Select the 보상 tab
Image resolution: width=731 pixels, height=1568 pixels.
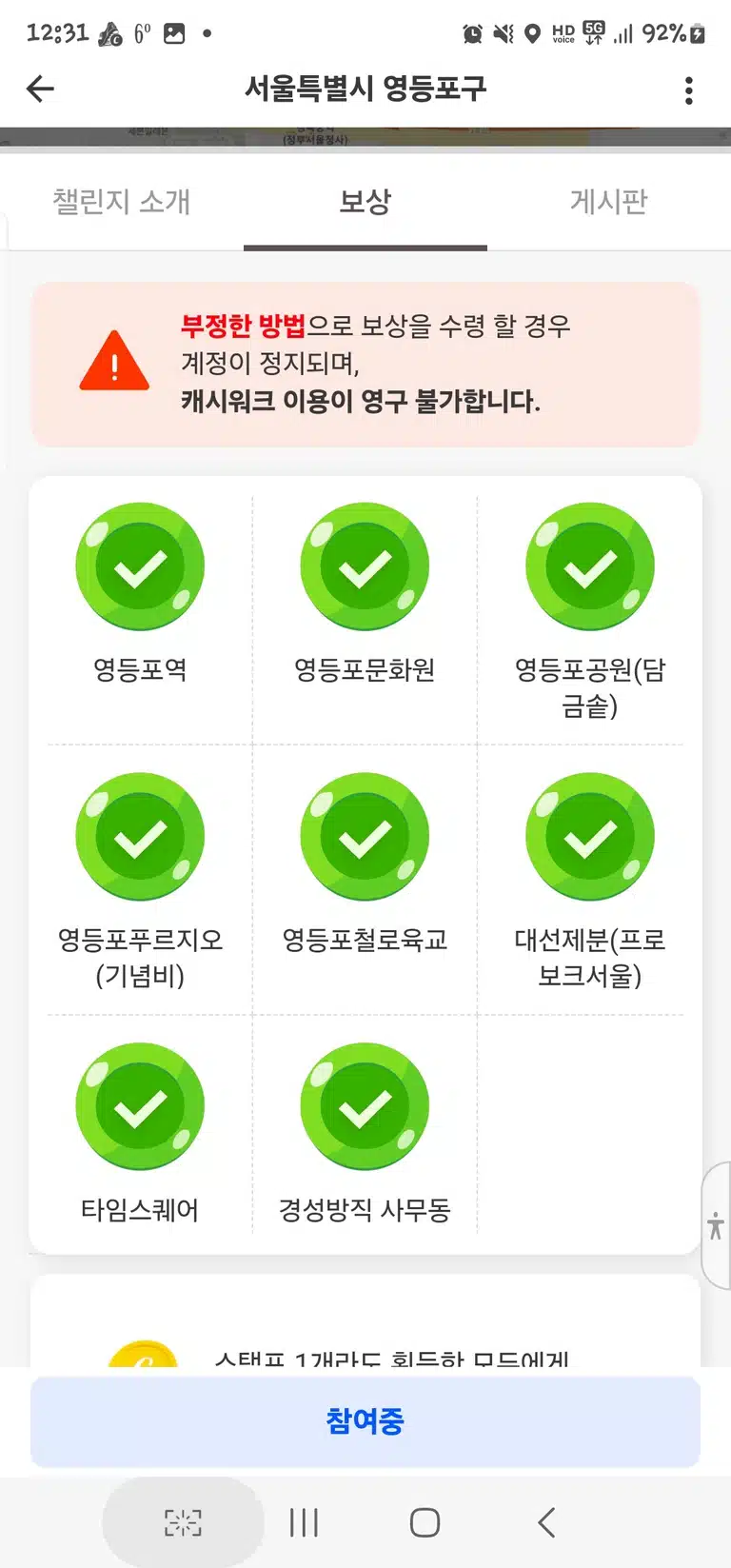365,202
